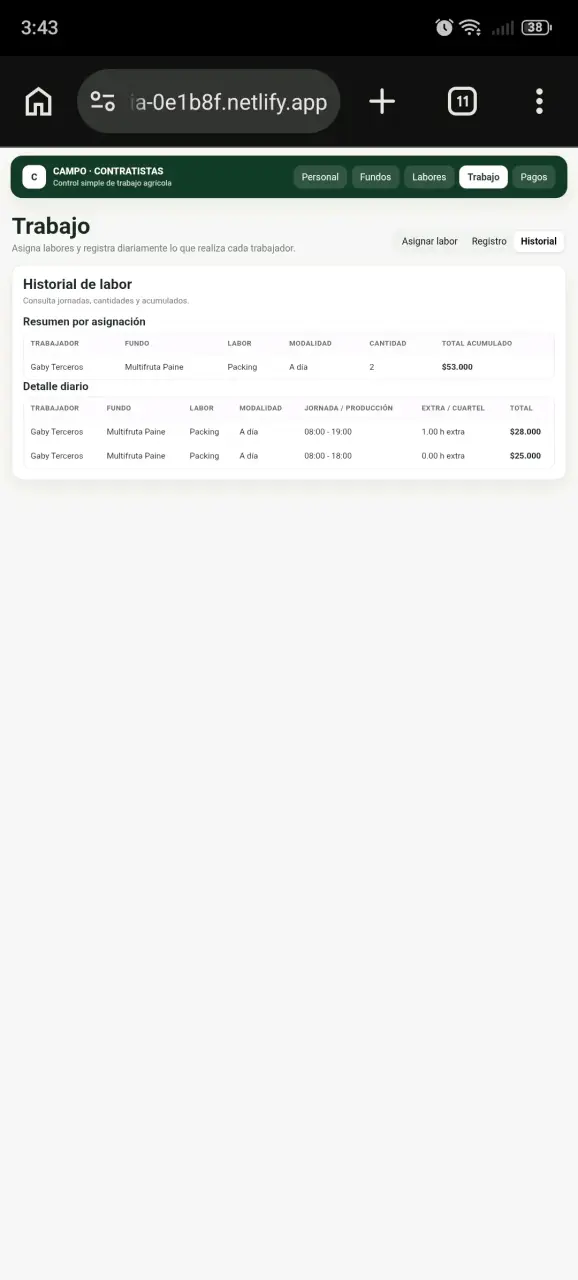Switch to Asignar labor view
Image resolution: width=578 pixels, height=1280 pixels.
pos(429,241)
